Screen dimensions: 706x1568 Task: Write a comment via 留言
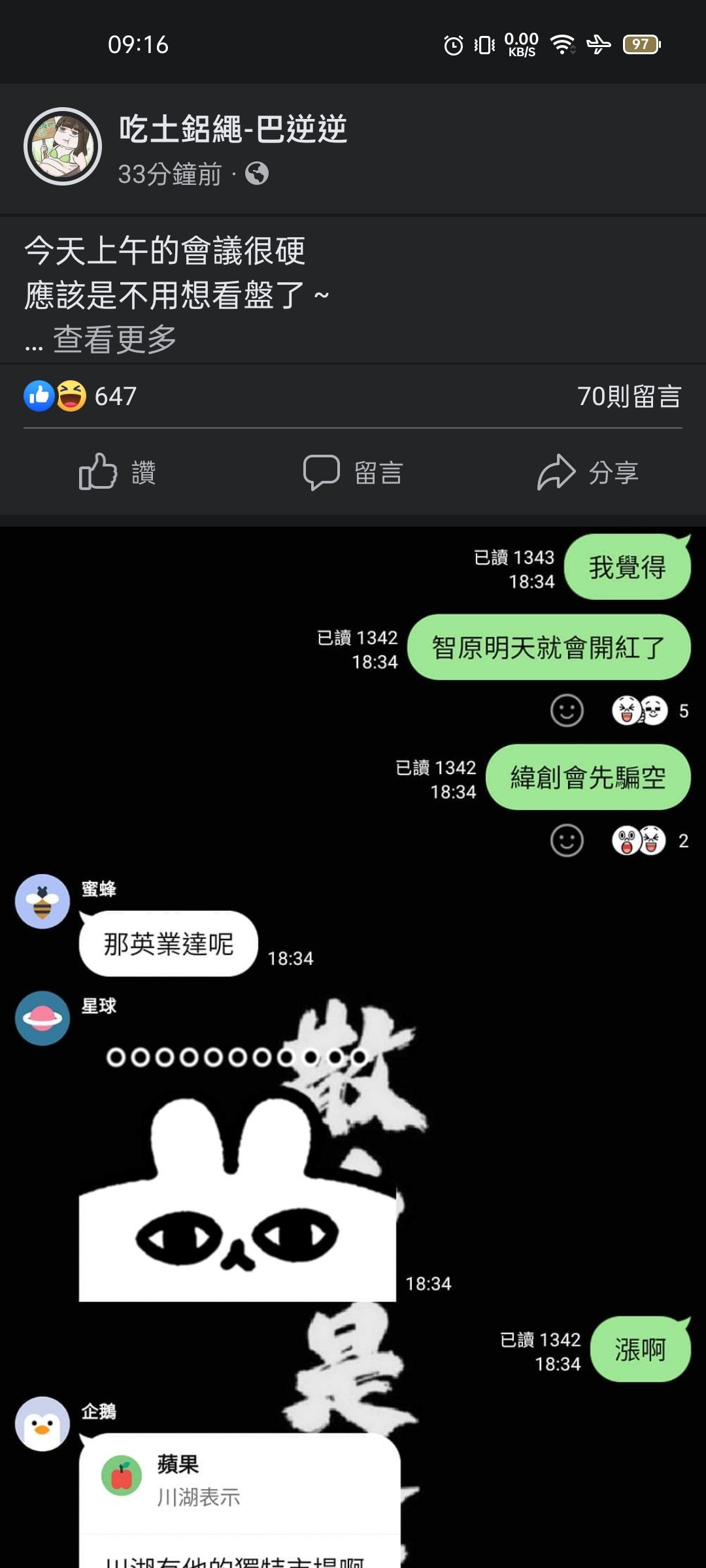pyautogui.click(x=353, y=472)
